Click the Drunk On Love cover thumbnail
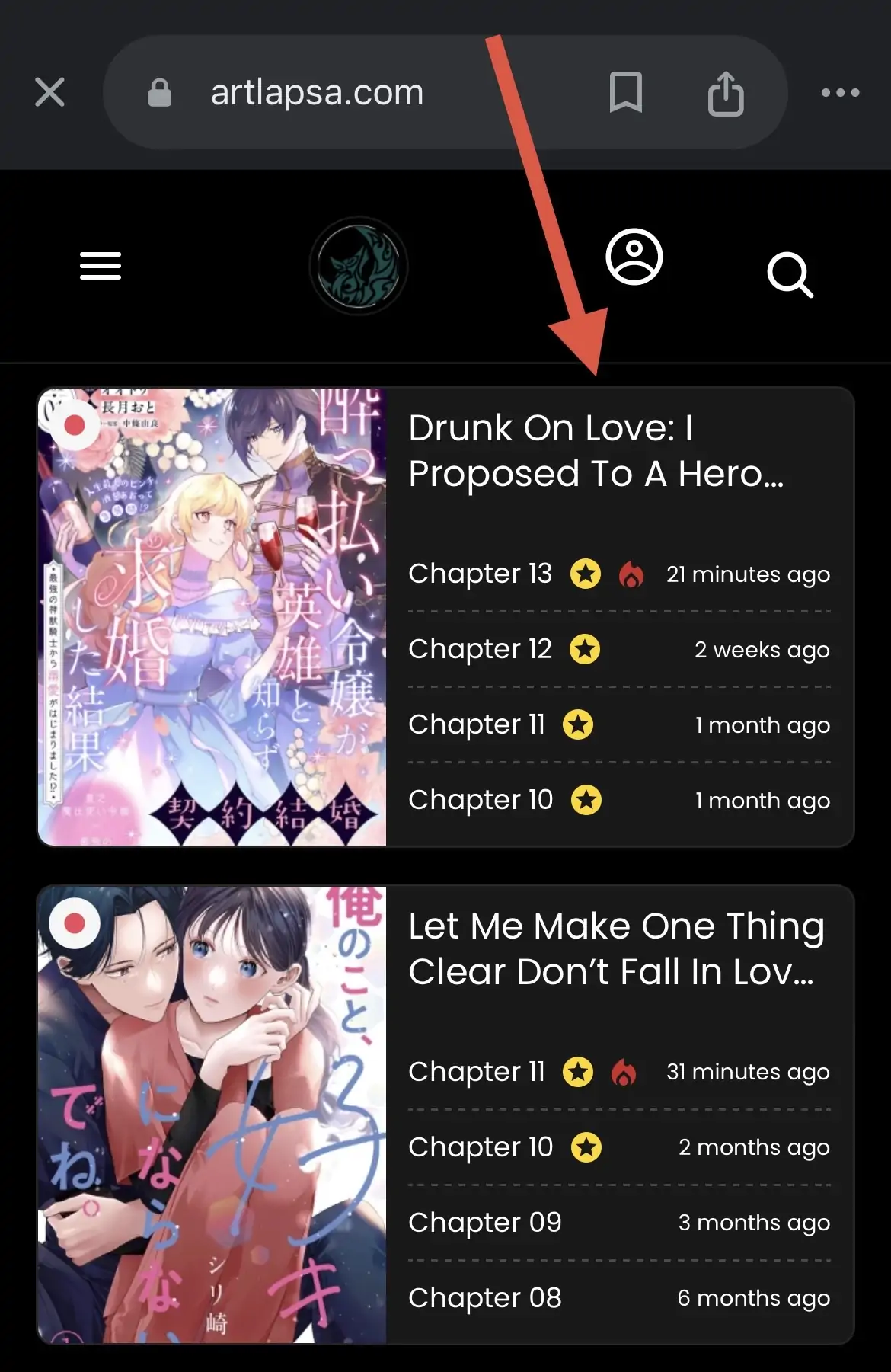The height and width of the screenshot is (1372, 891). pos(214,612)
